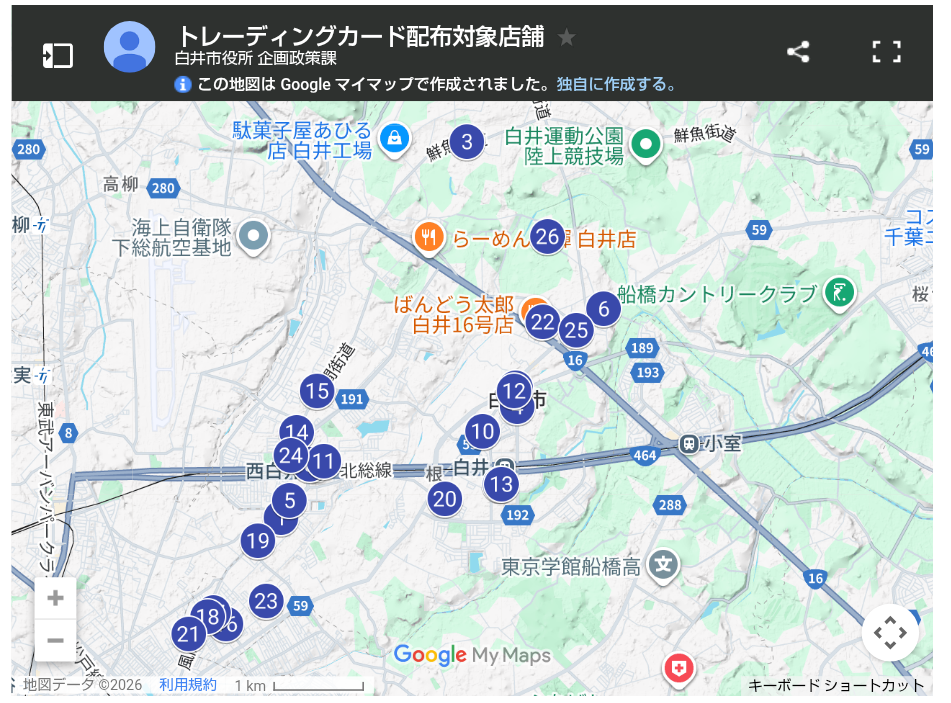This screenshot has height=703, width=951.
Task: Open store marker number 10
Action: 482,432
